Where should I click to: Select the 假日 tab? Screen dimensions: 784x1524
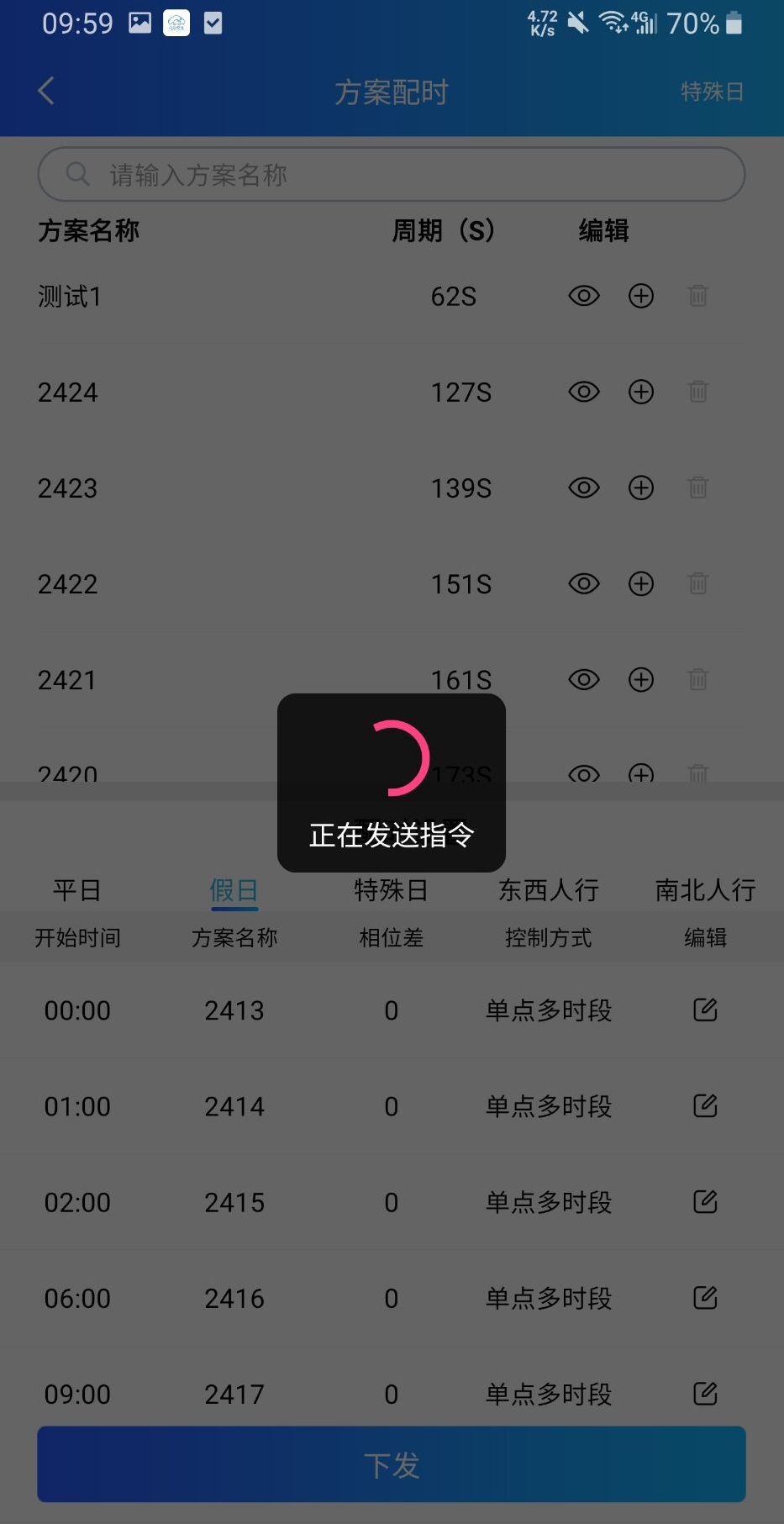[234, 889]
